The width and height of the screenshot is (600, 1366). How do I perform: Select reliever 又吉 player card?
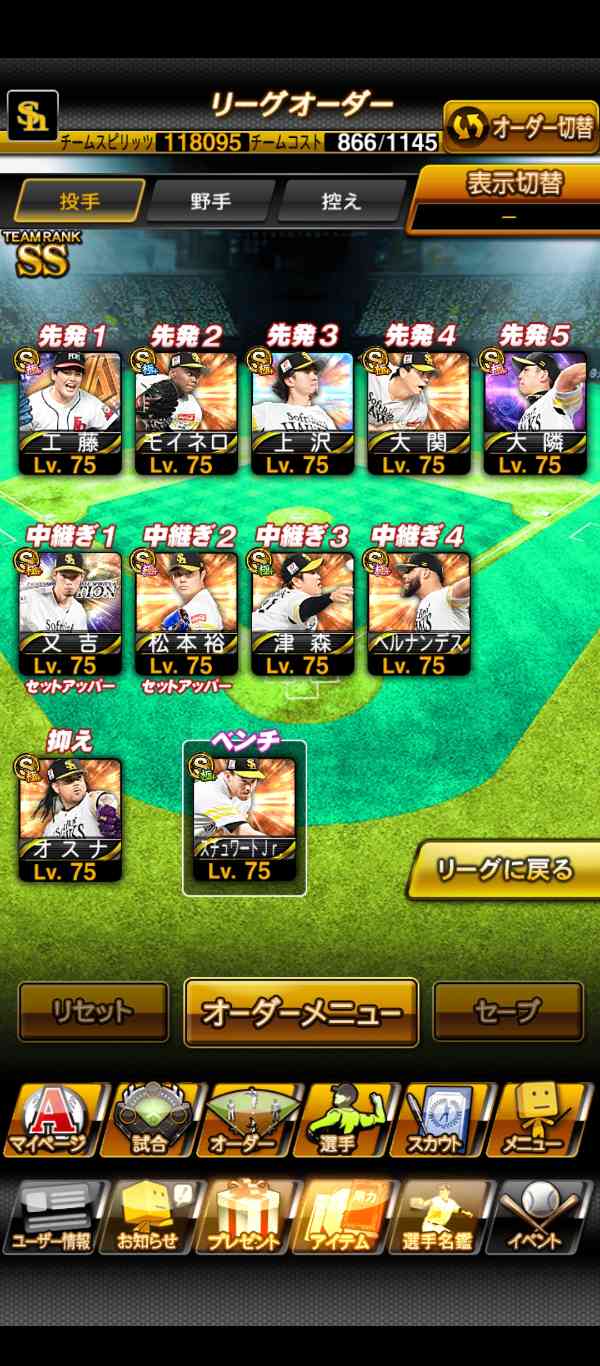coord(70,612)
